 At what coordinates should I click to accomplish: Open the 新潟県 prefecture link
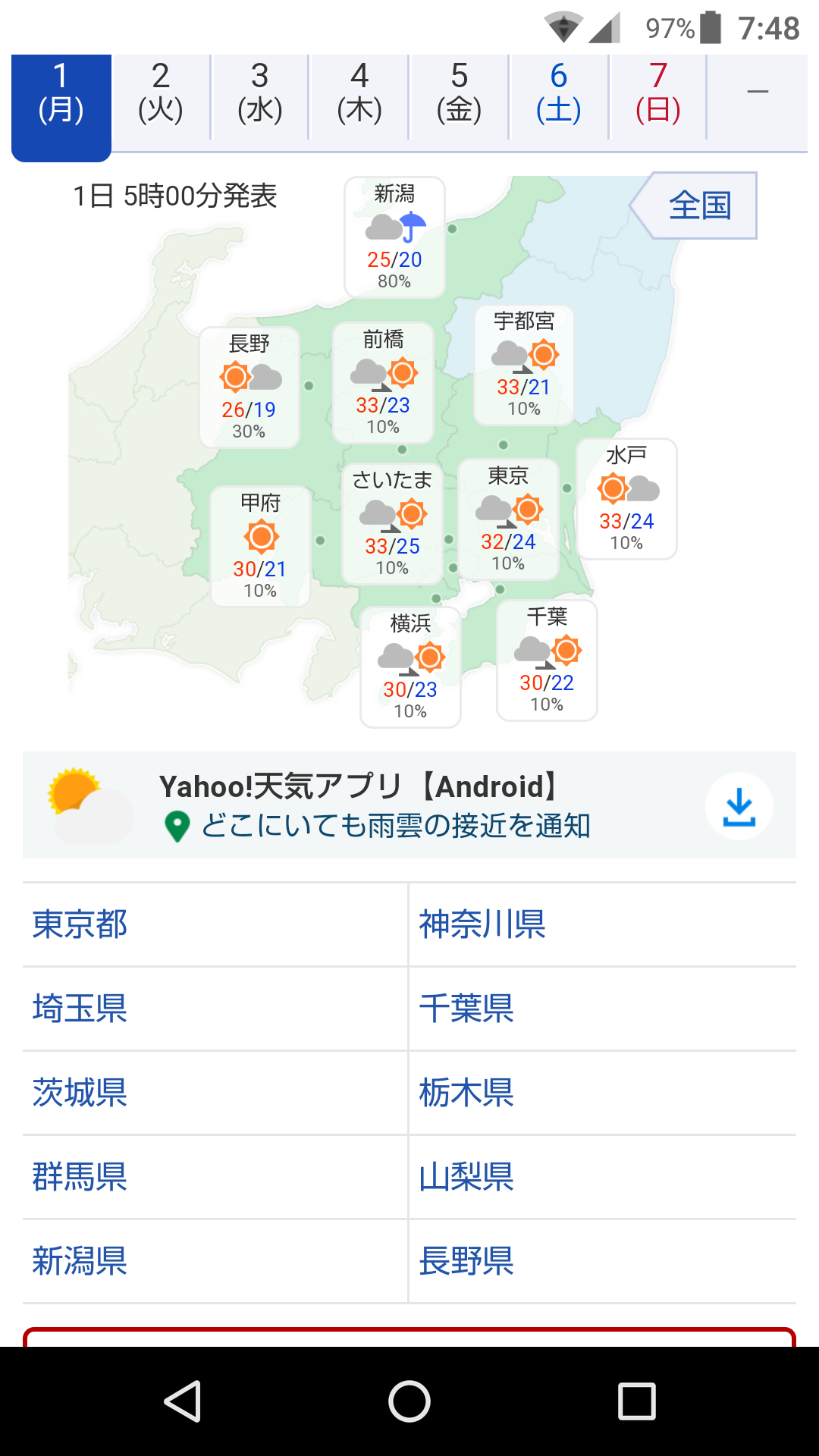pos(80,1261)
